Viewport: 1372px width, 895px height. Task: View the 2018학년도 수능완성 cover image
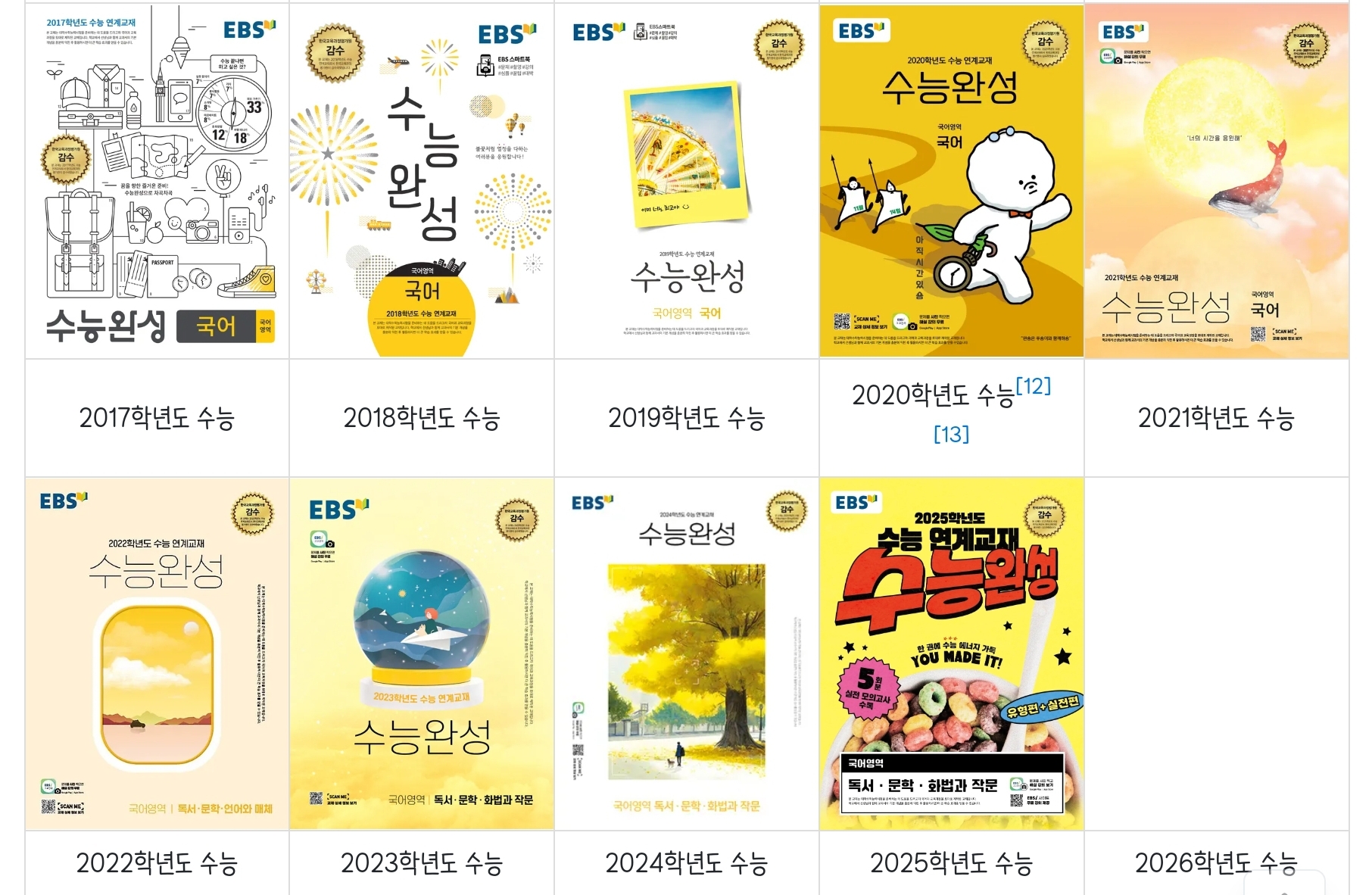pos(422,180)
